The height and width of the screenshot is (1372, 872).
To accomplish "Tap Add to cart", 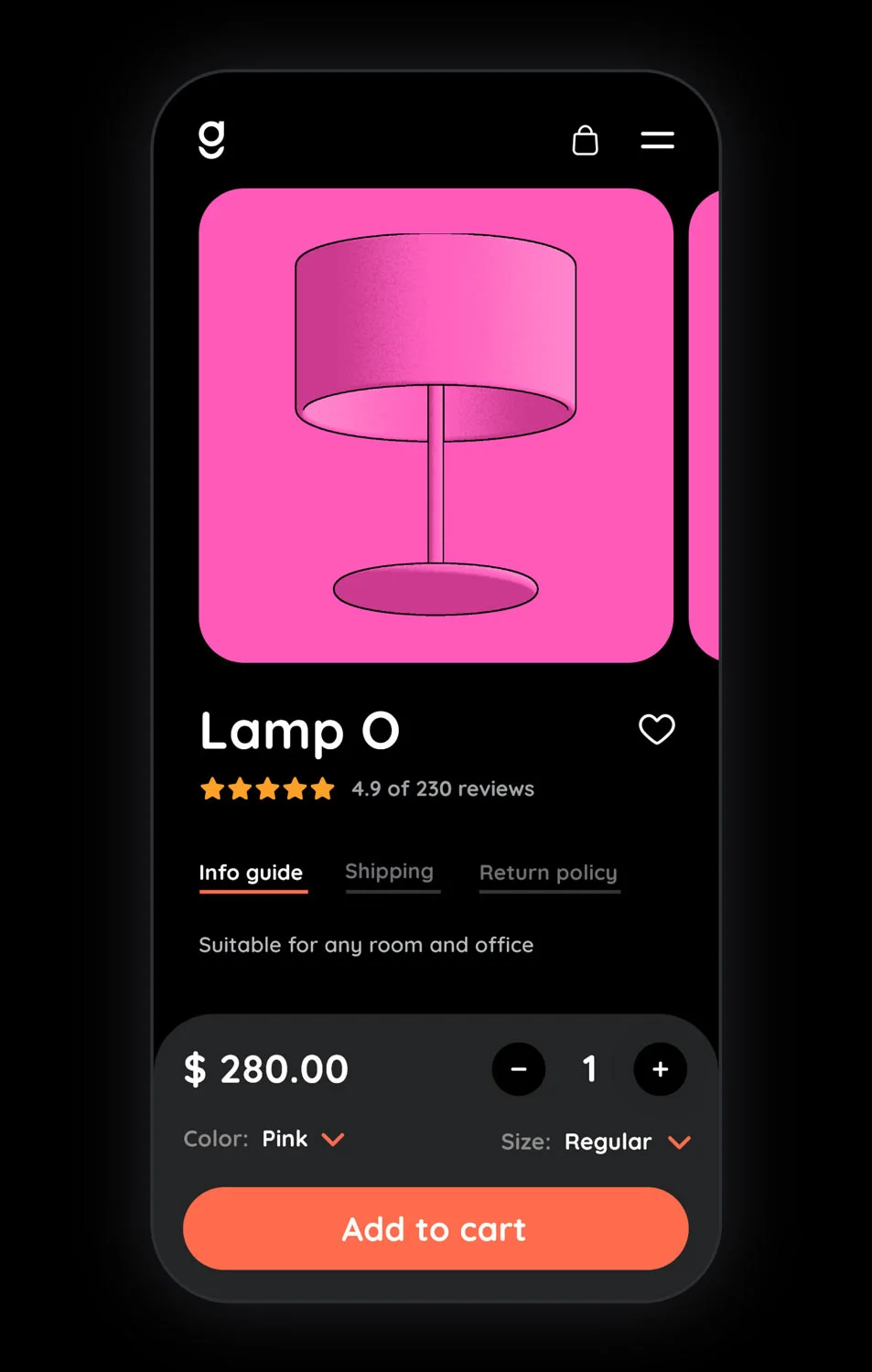I will tap(435, 1228).
